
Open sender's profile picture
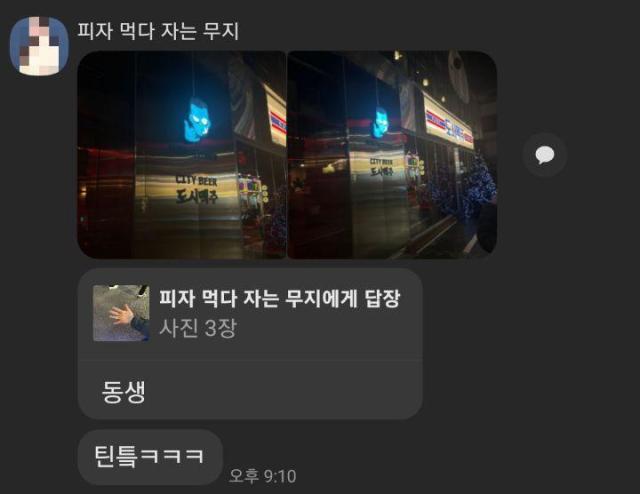point(39,45)
